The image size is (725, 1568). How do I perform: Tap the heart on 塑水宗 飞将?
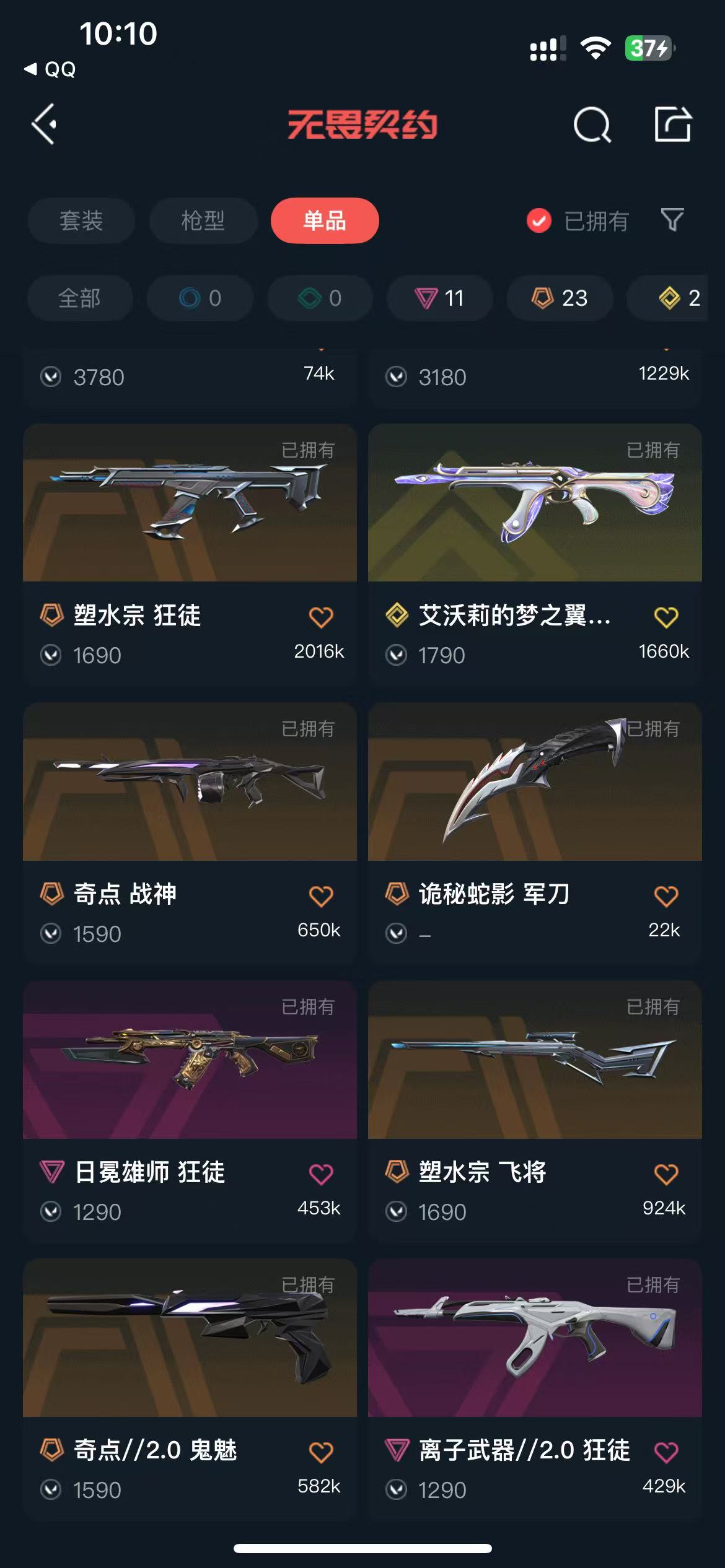[x=666, y=1174]
